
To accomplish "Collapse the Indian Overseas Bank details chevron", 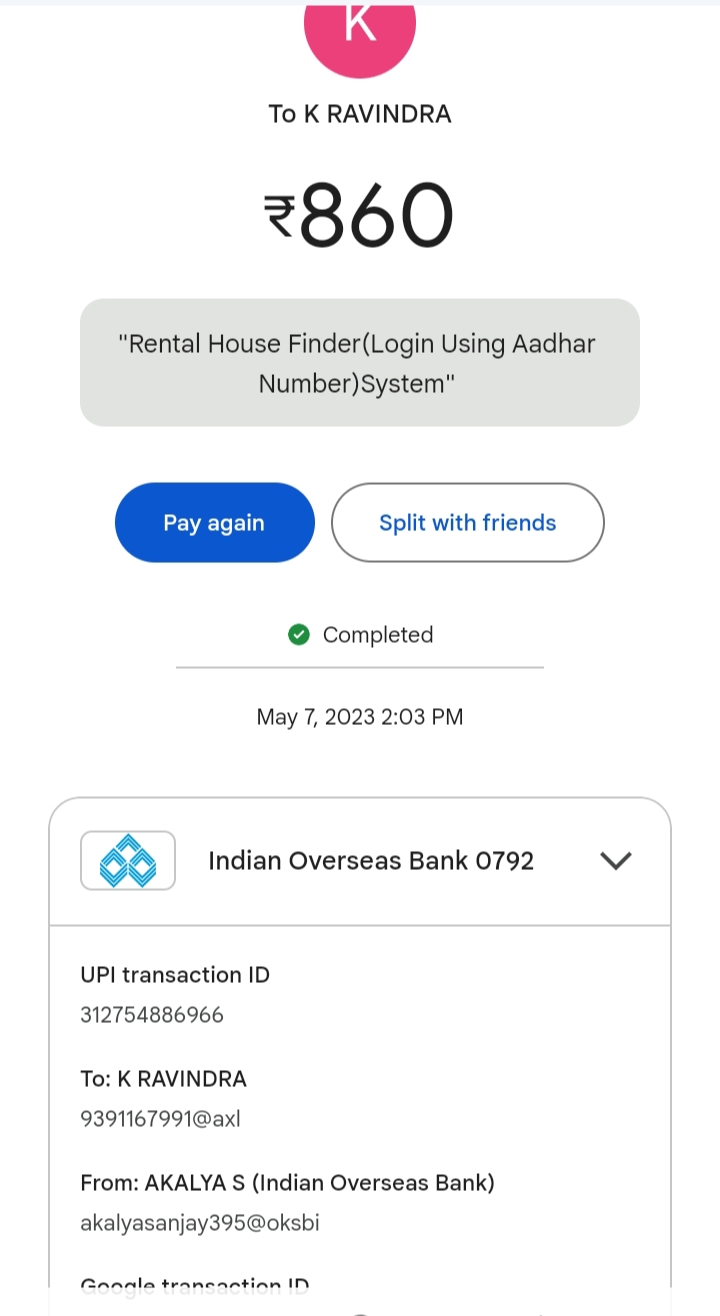I will click(x=615, y=860).
